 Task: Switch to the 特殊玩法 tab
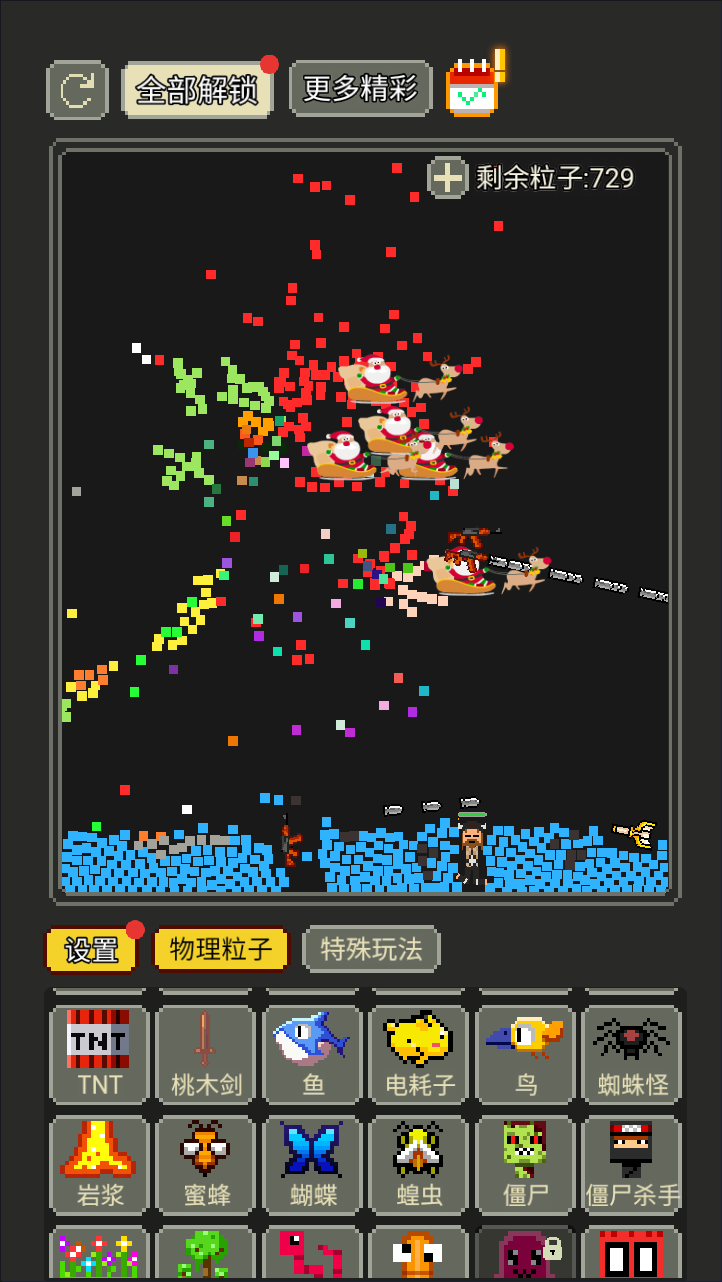(x=371, y=949)
